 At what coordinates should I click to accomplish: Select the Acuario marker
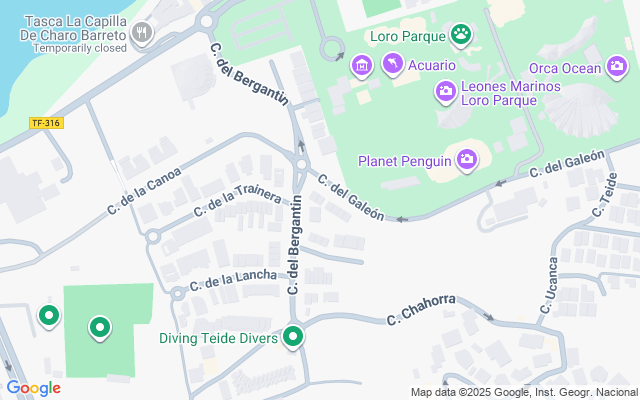393,65
